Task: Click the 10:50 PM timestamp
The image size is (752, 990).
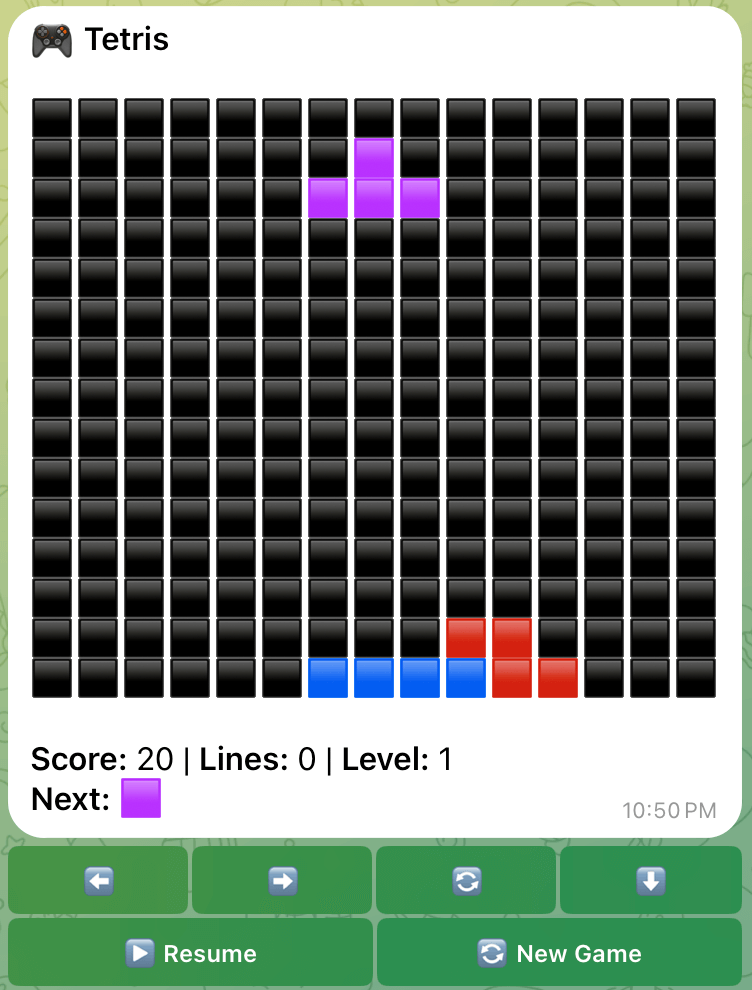Action: coord(668,811)
